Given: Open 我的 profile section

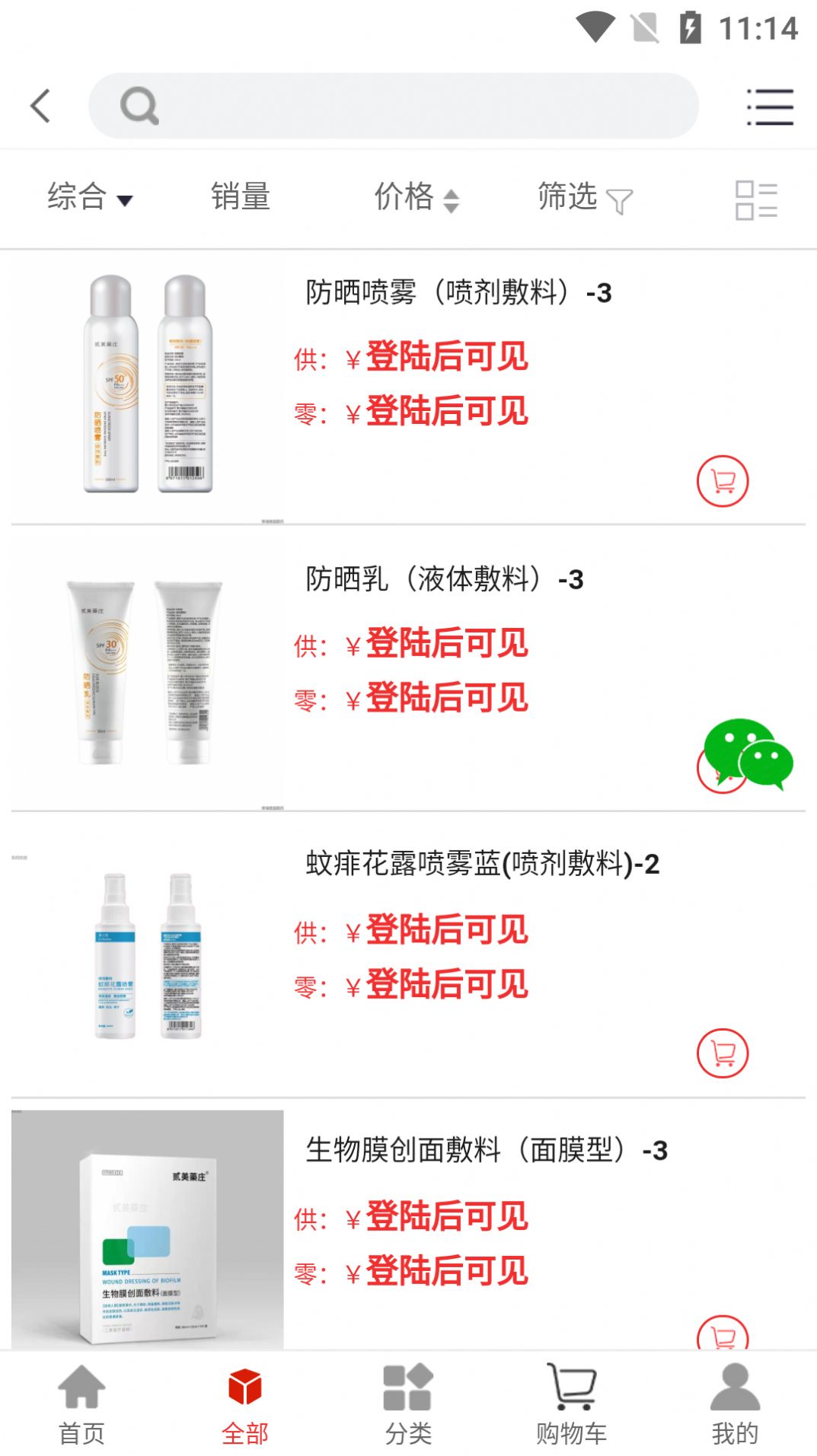Looking at the screenshot, I should coord(734,1404).
